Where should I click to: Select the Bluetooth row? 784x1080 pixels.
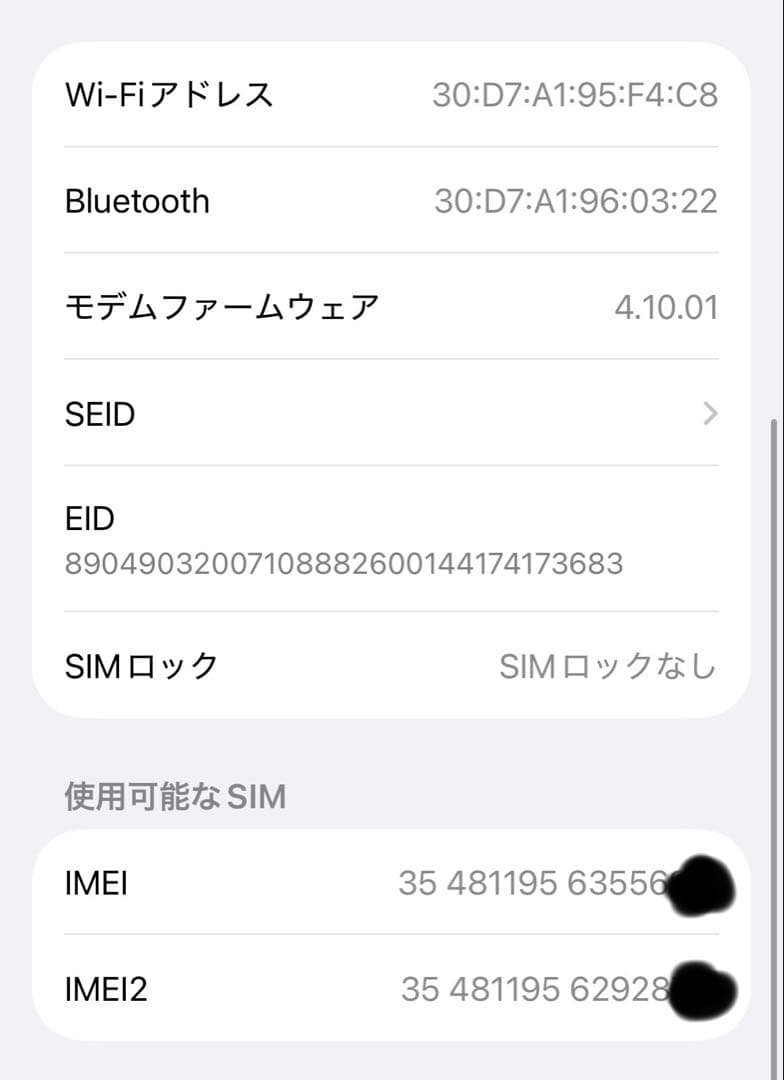[390, 201]
